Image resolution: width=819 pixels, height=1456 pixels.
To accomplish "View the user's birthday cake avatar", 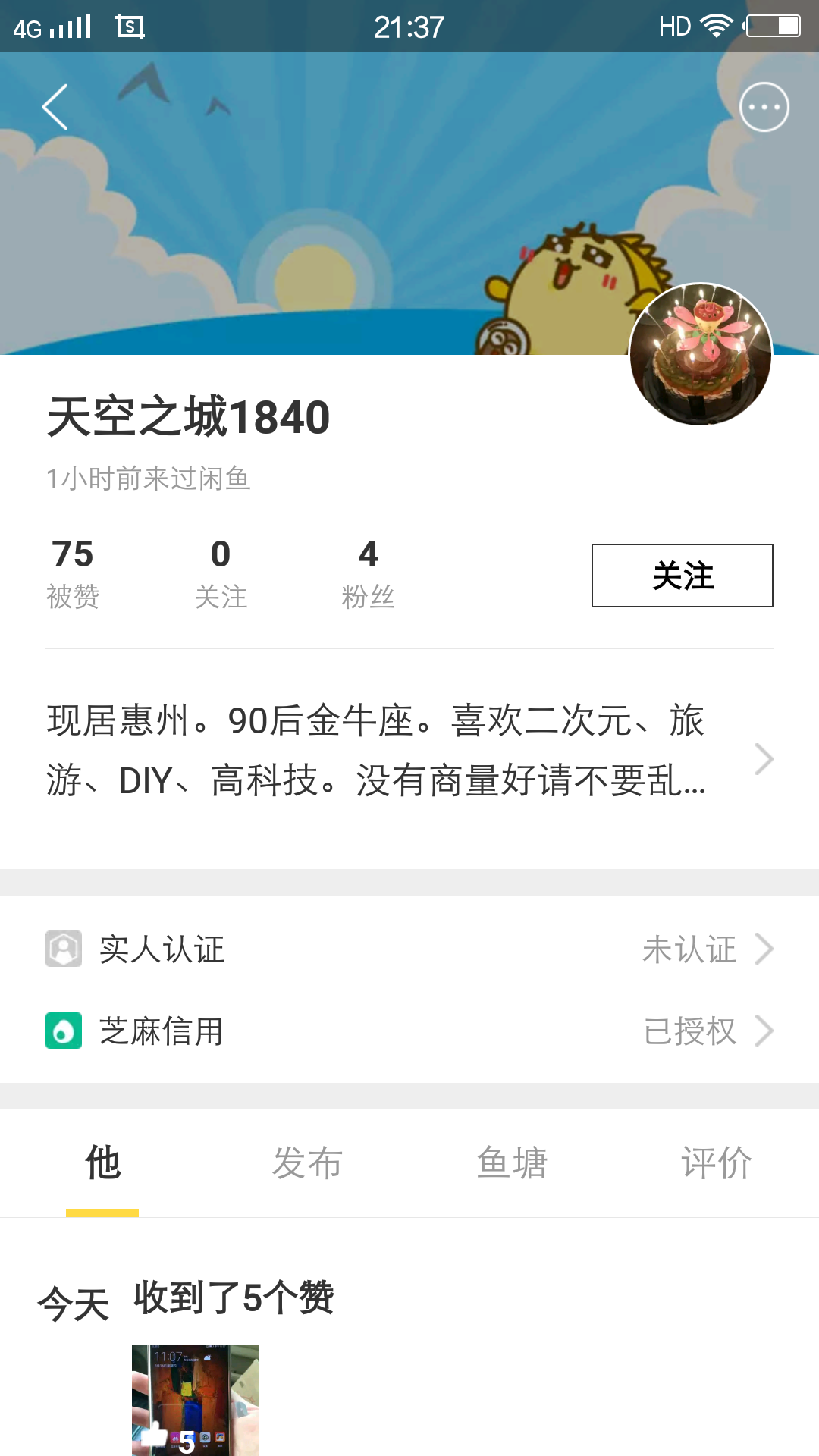I will coord(701,354).
